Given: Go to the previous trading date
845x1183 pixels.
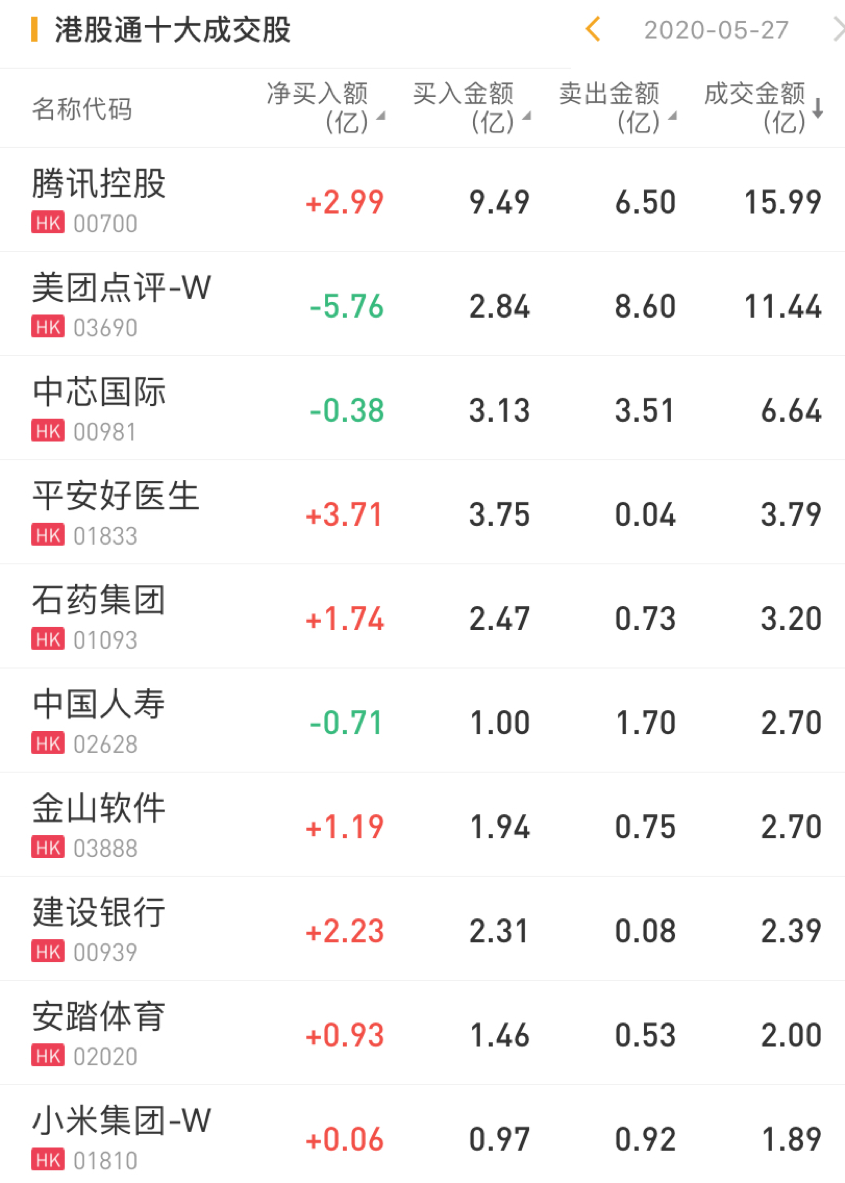Looking at the screenshot, I should click(593, 29).
